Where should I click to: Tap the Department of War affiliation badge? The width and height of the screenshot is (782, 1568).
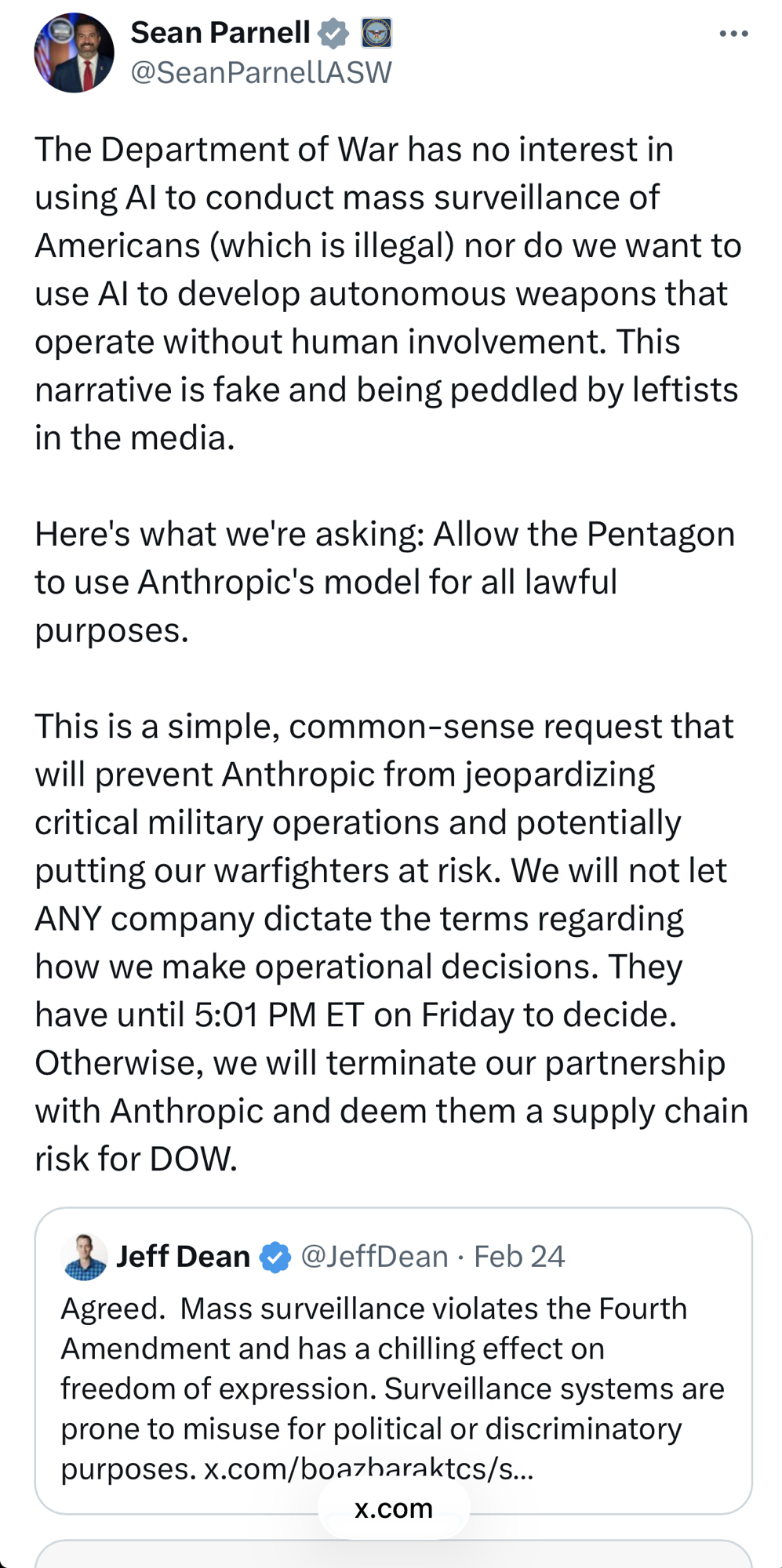376,33
